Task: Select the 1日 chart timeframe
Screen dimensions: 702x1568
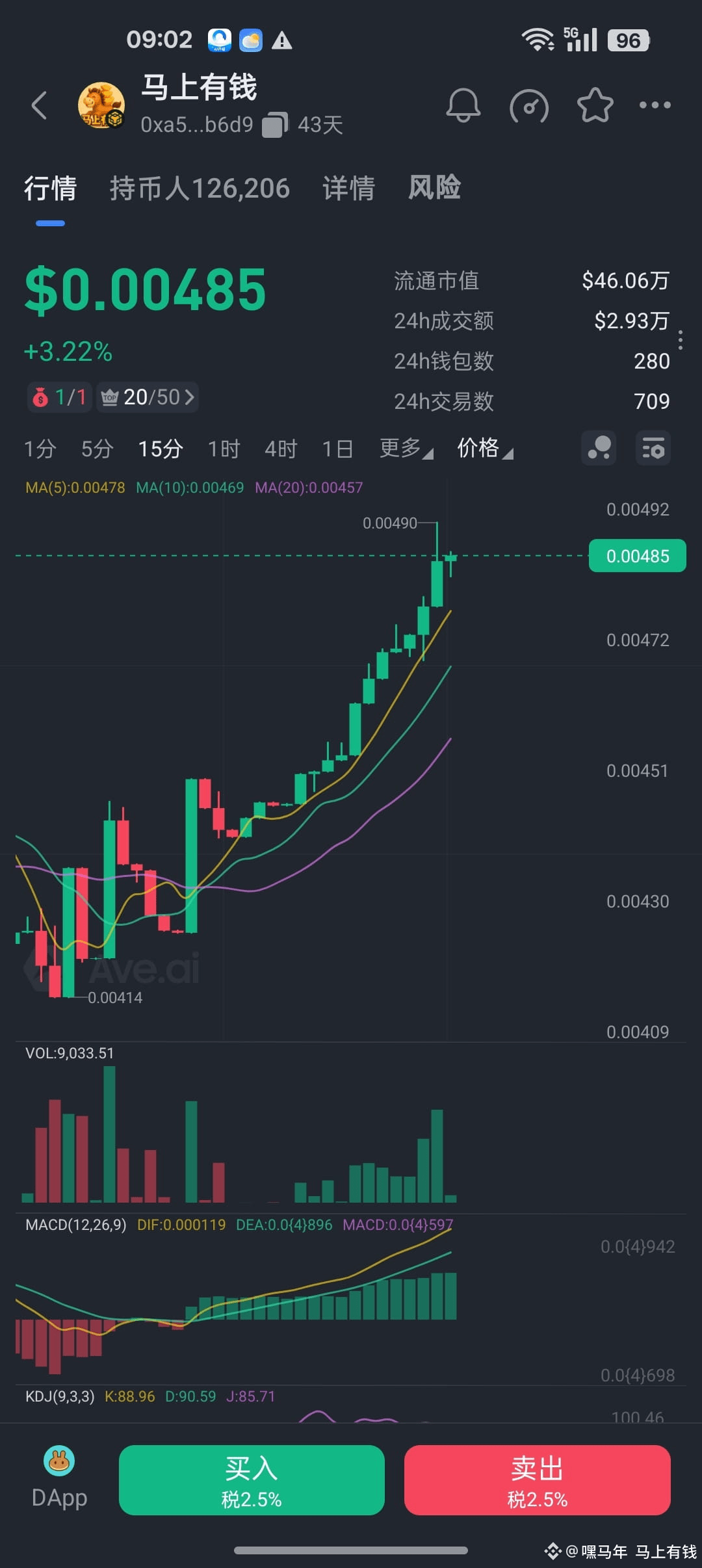Action: tap(337, 449)
